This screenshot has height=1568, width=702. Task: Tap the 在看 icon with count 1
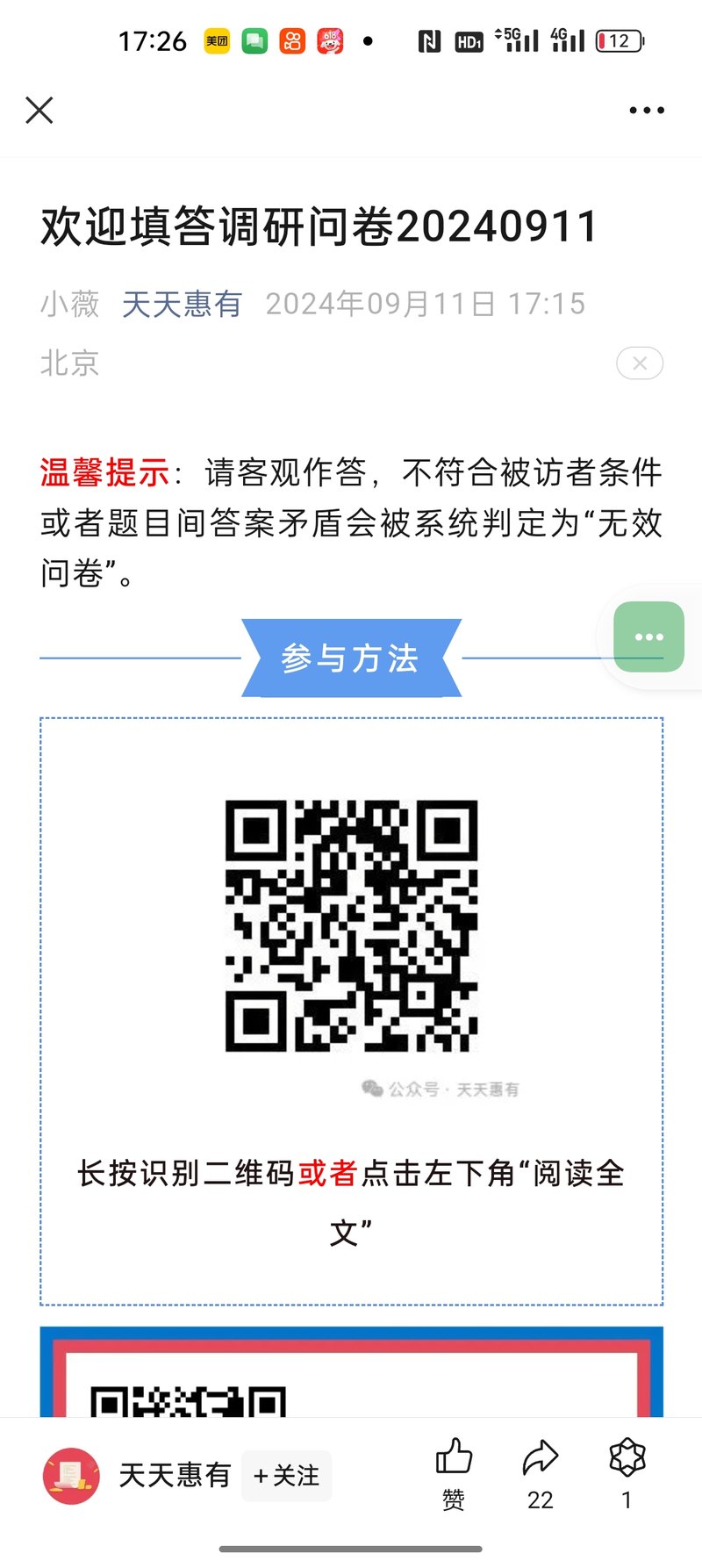(627, 1473)
